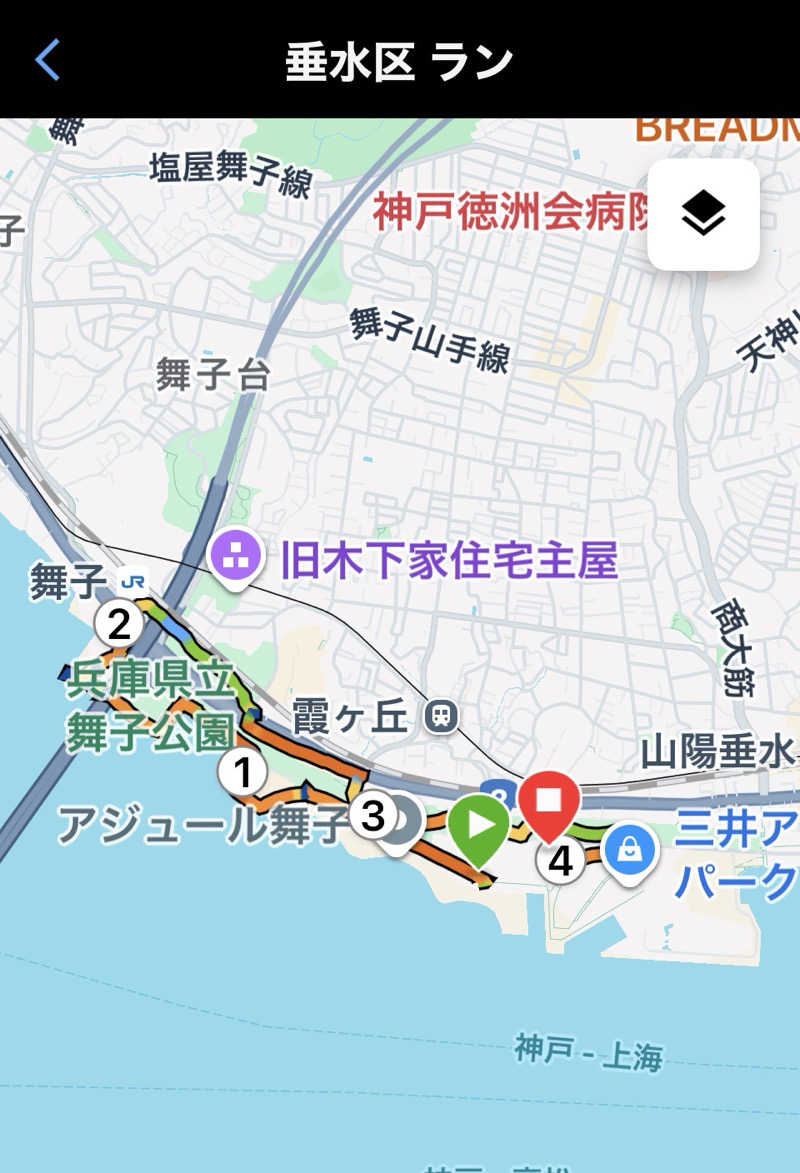800x1173 pixels.
Task: Open the map layers button
Action: (703, 213)
